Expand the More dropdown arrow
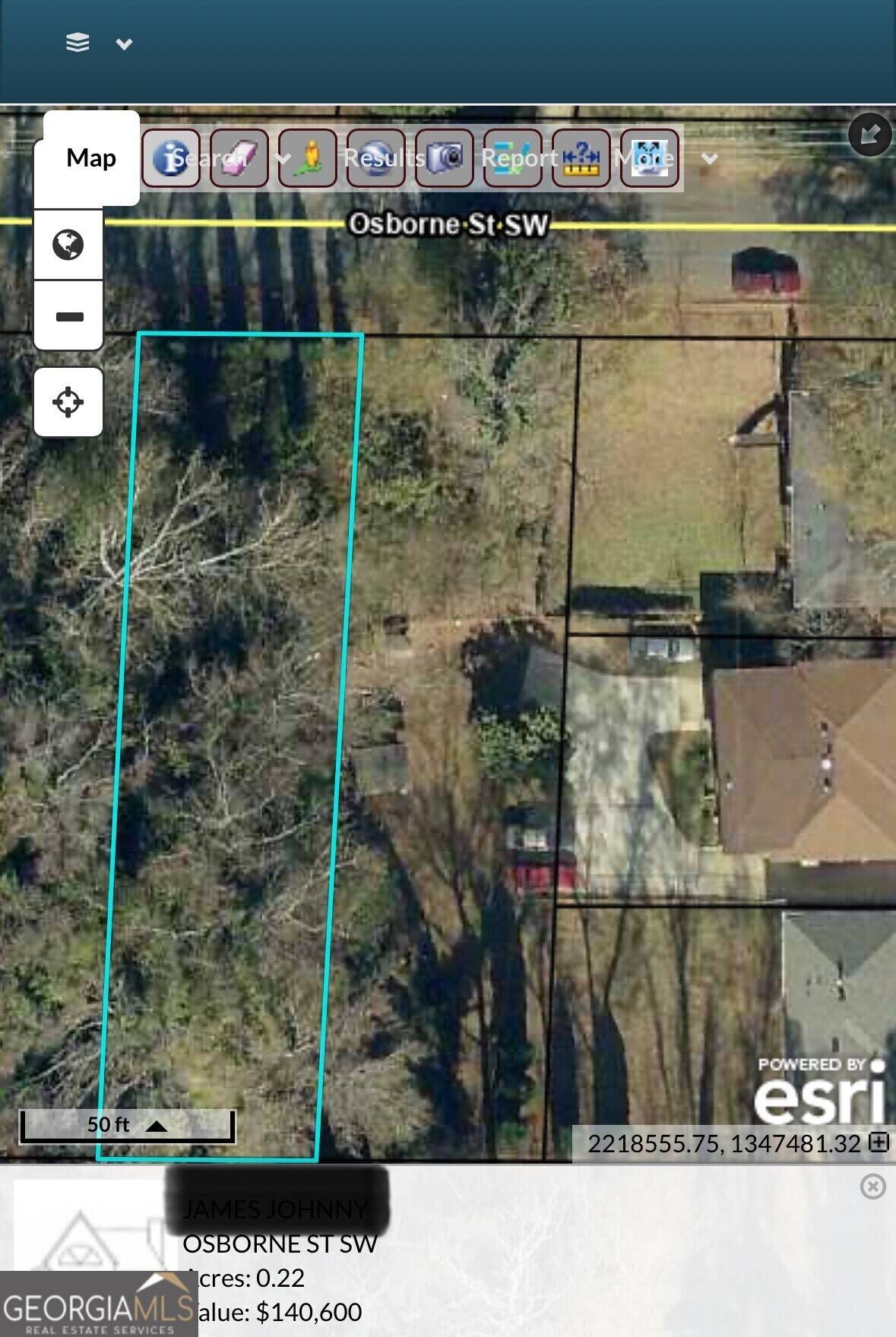The width and height of the screenshot is (896, 1337). tap(710, 159)
